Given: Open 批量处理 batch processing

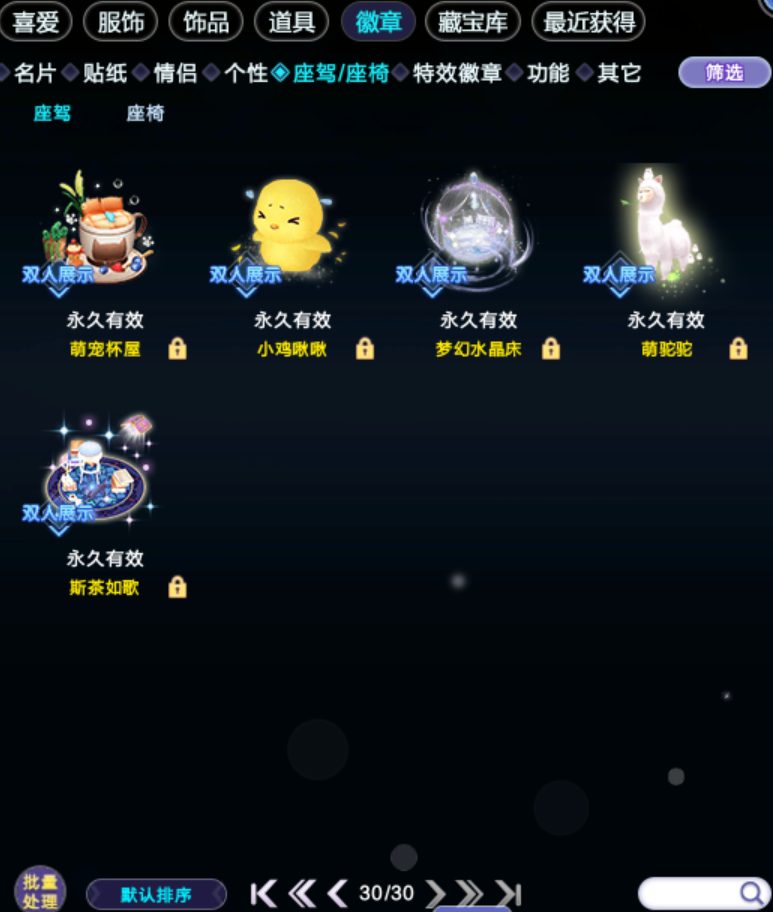Looking at the screenshot, I should 40,890.
